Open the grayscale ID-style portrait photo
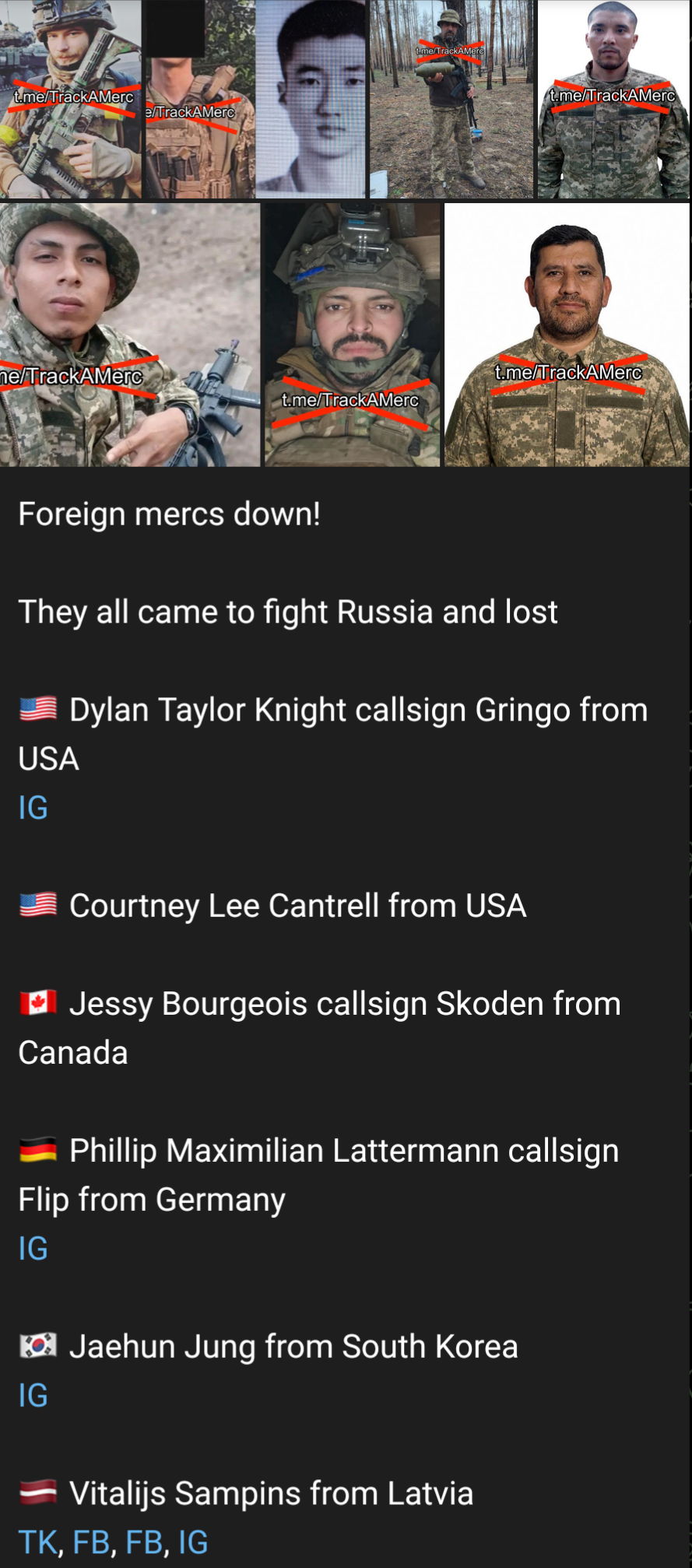The height and width of the screenshot is (1568, 692). pos(311,99)
